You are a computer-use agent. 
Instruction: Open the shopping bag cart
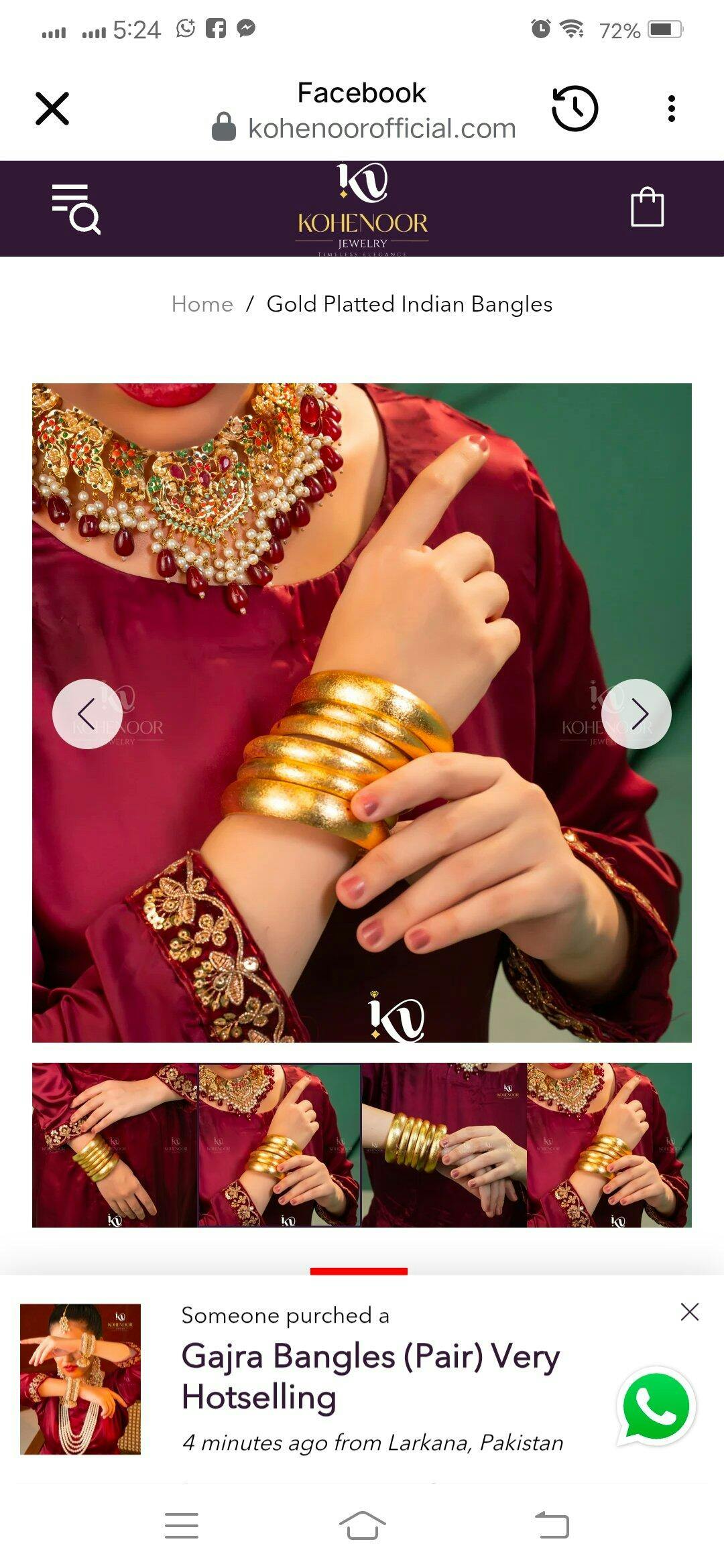point(648,208)
